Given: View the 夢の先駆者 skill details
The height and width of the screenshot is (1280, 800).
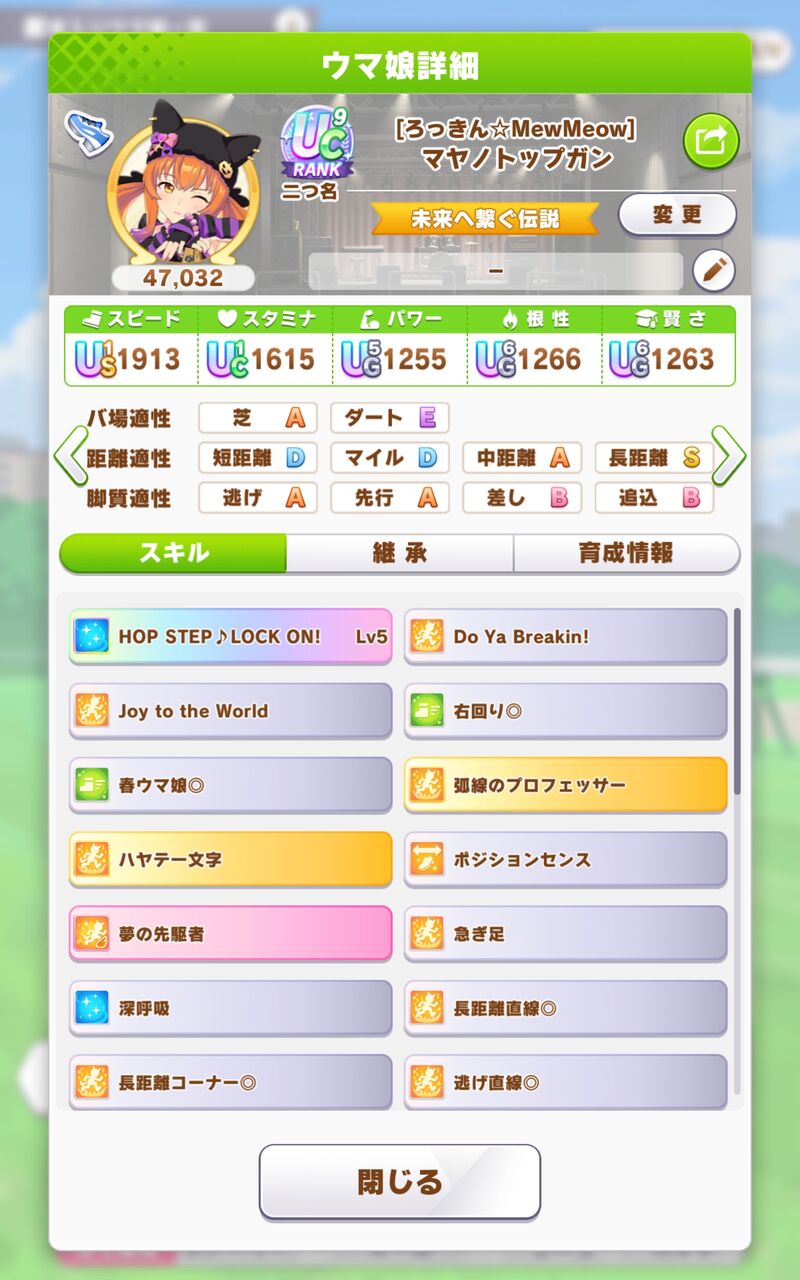Looking at the screenshot, I should point(230,933).
